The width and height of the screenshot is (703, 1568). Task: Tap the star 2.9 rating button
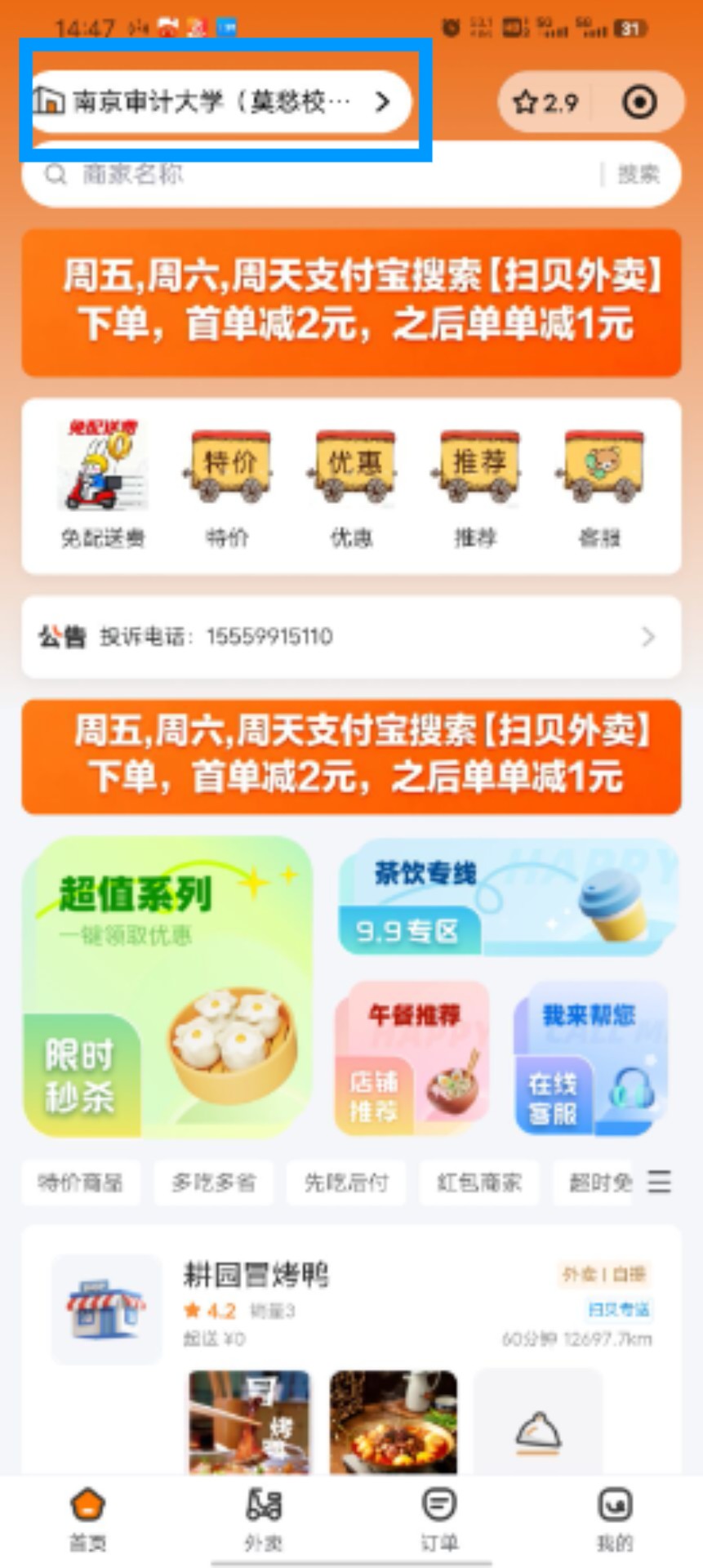(x=545, y=102)
